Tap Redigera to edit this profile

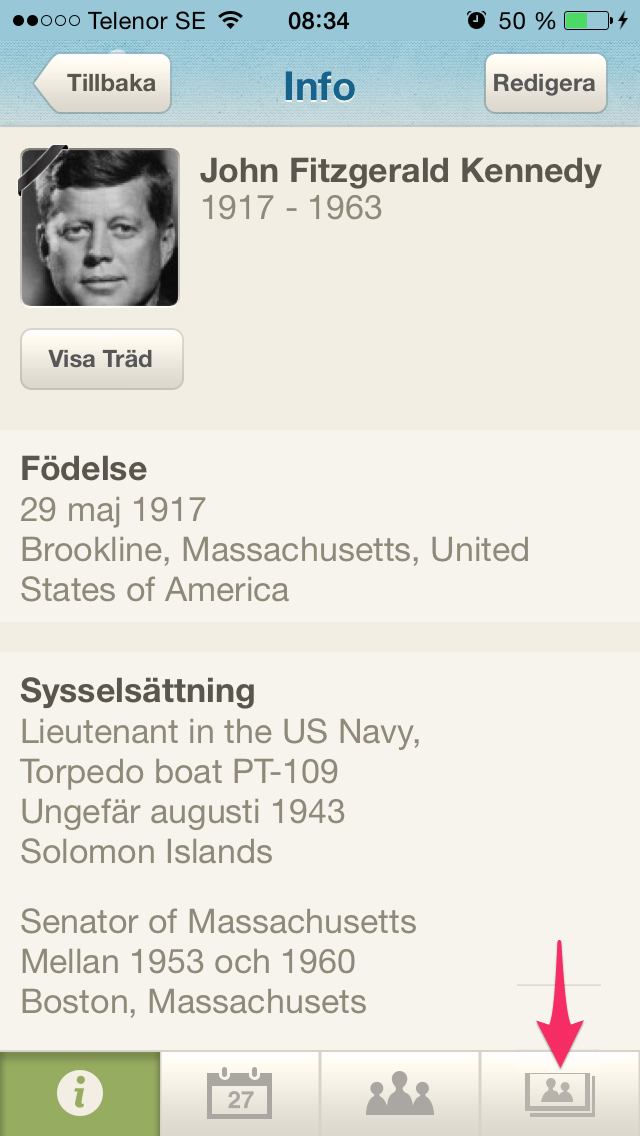tap(545, 83)
